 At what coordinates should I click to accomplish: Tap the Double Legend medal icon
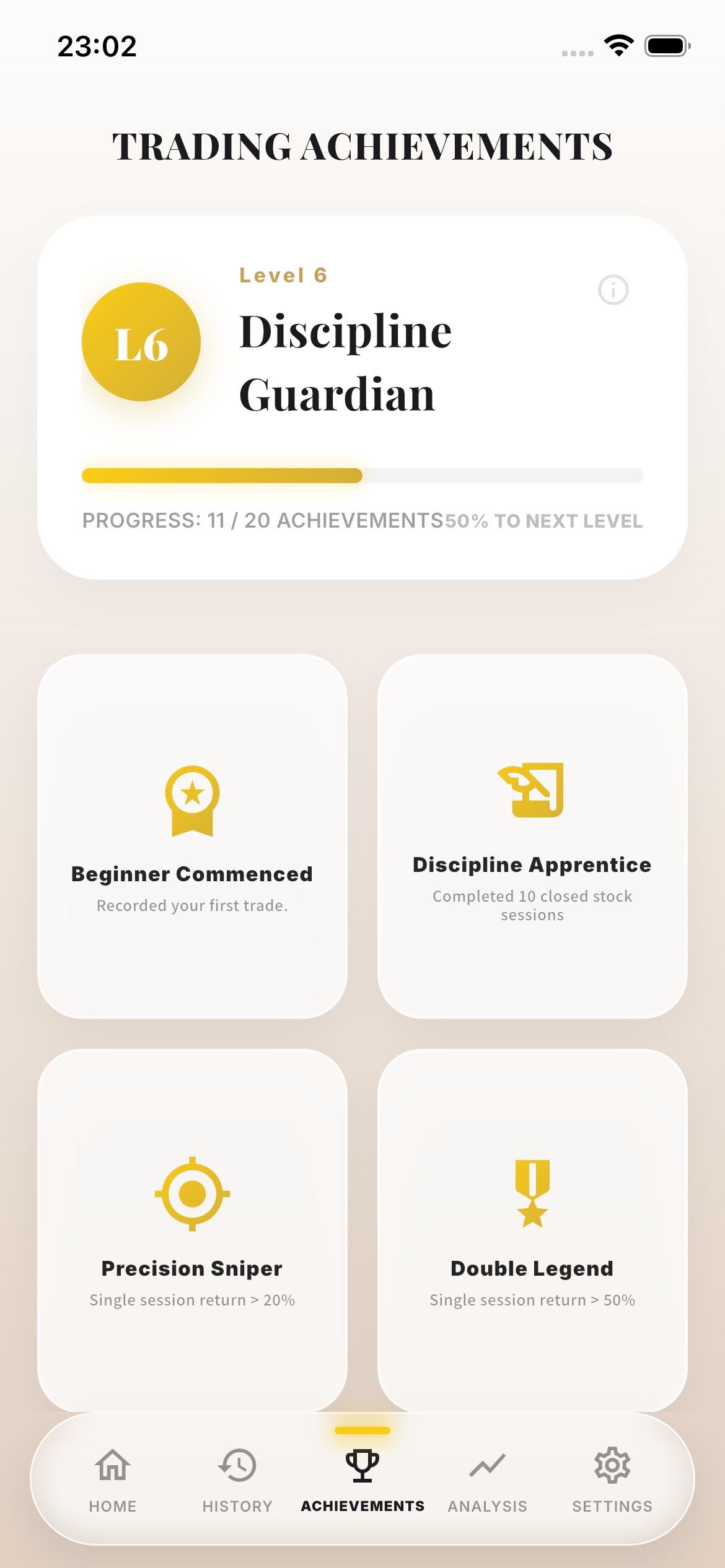click(x=532, y=1192)
